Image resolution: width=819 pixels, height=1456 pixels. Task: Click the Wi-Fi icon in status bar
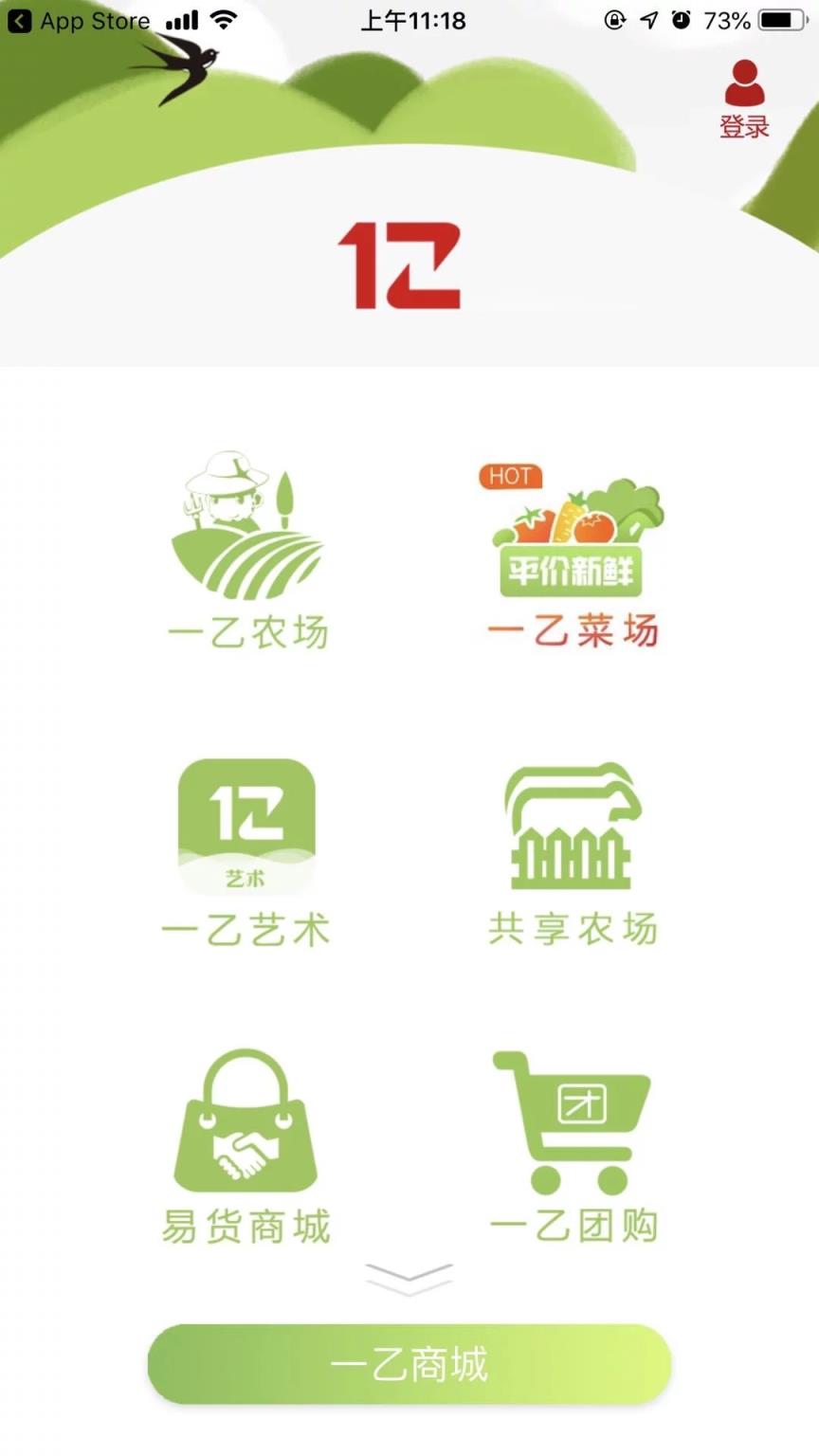point(224,19)
